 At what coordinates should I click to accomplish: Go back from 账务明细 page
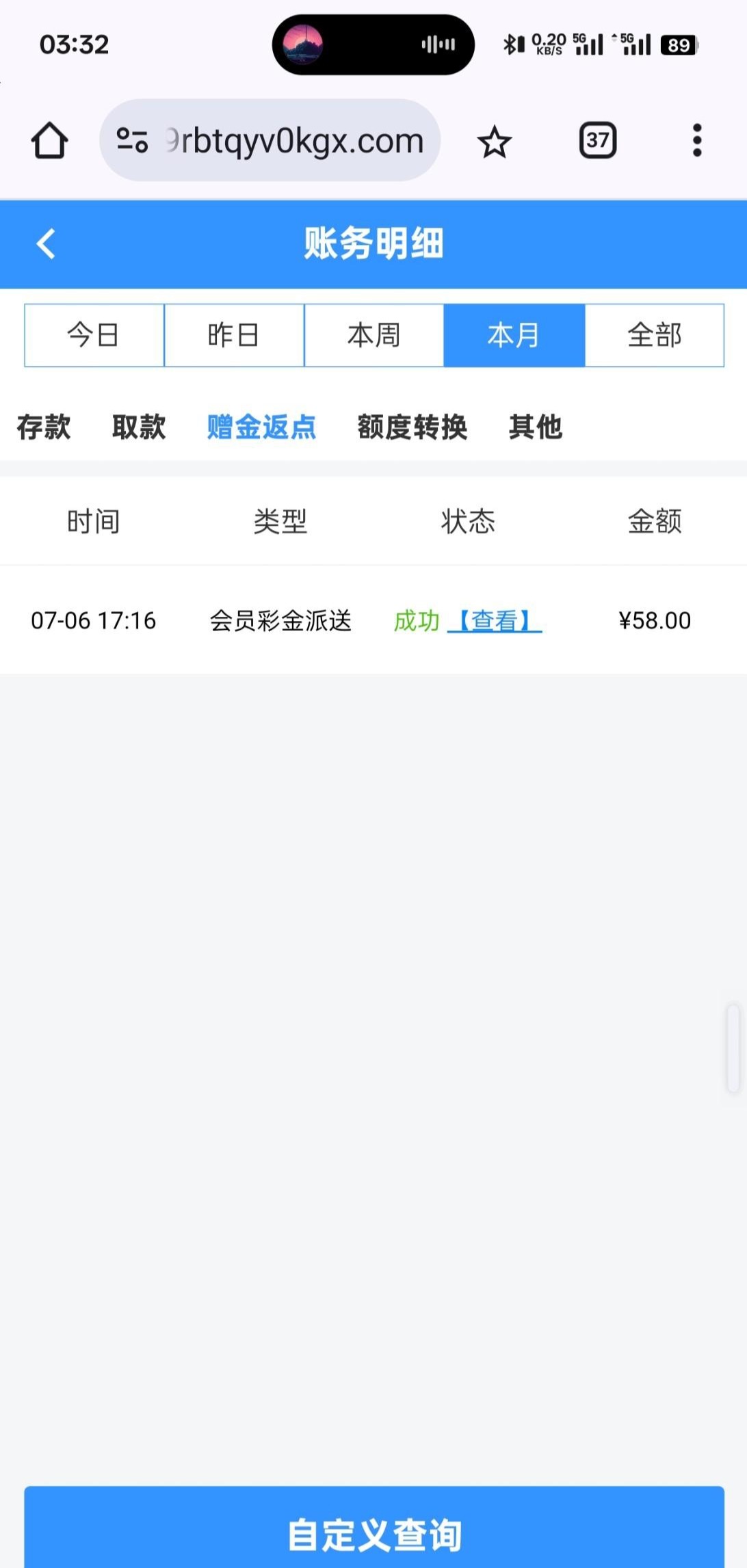(46, 244)
